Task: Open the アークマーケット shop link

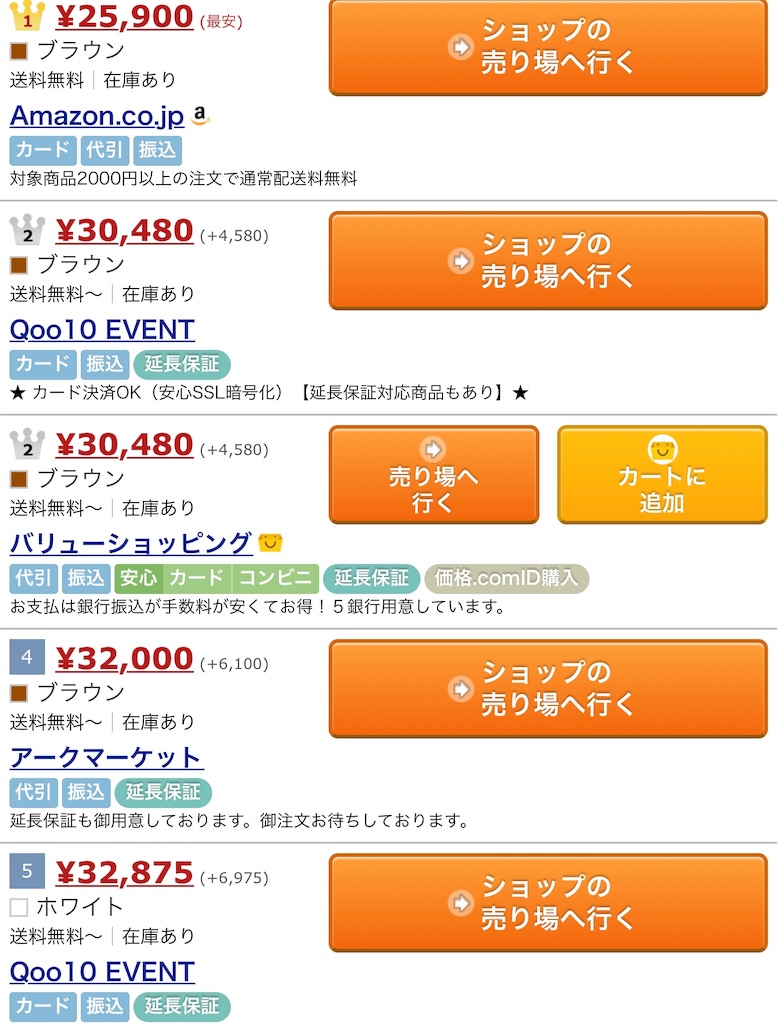Action: (x=106, y=757)
